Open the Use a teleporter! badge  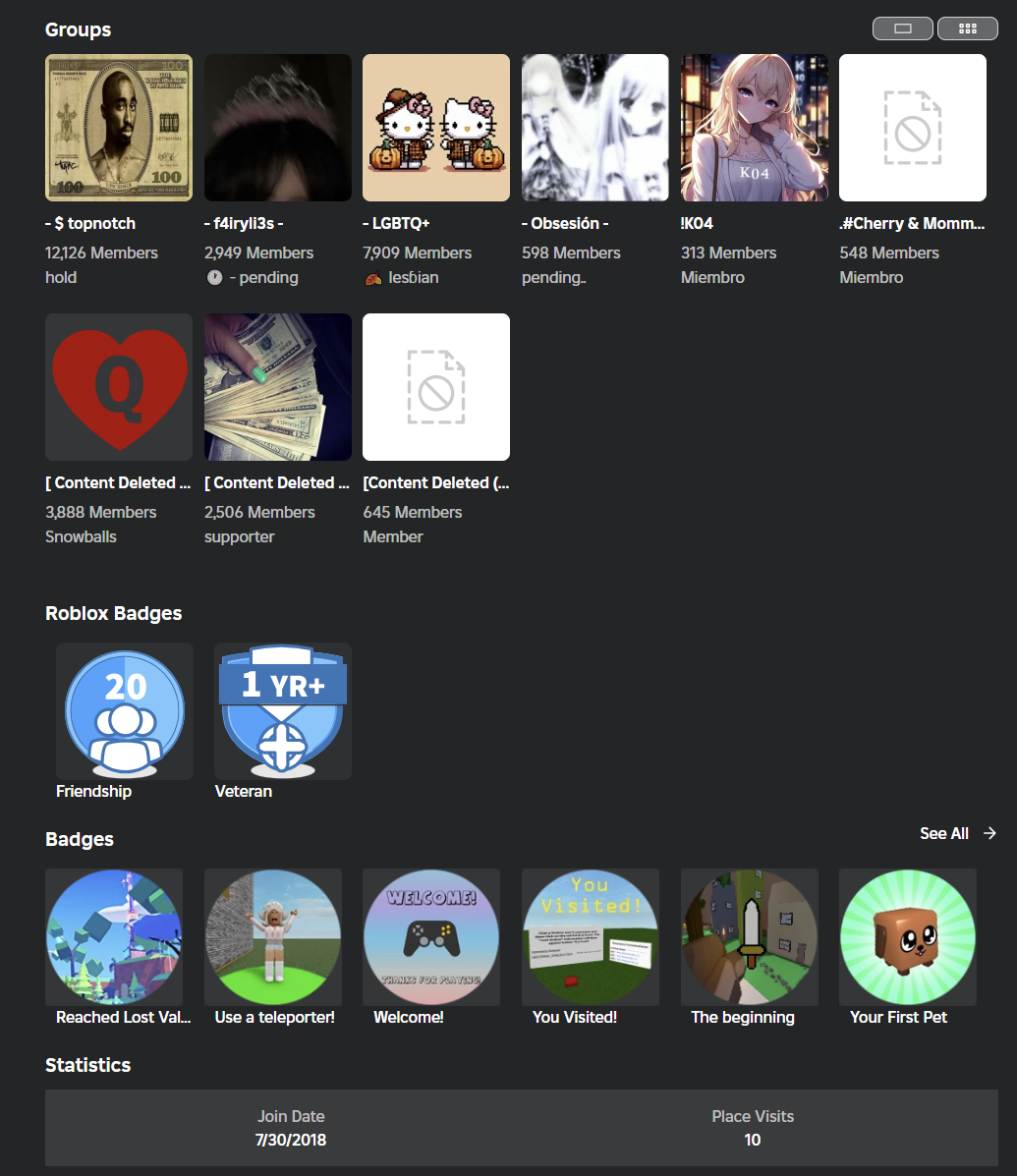pos(273,937)
